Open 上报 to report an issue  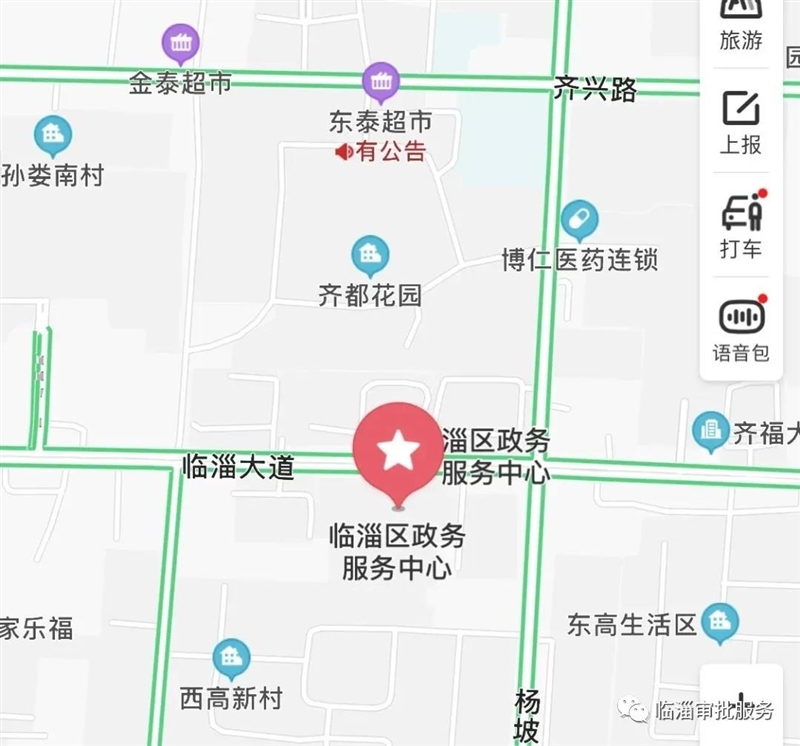tap(740, 122)
